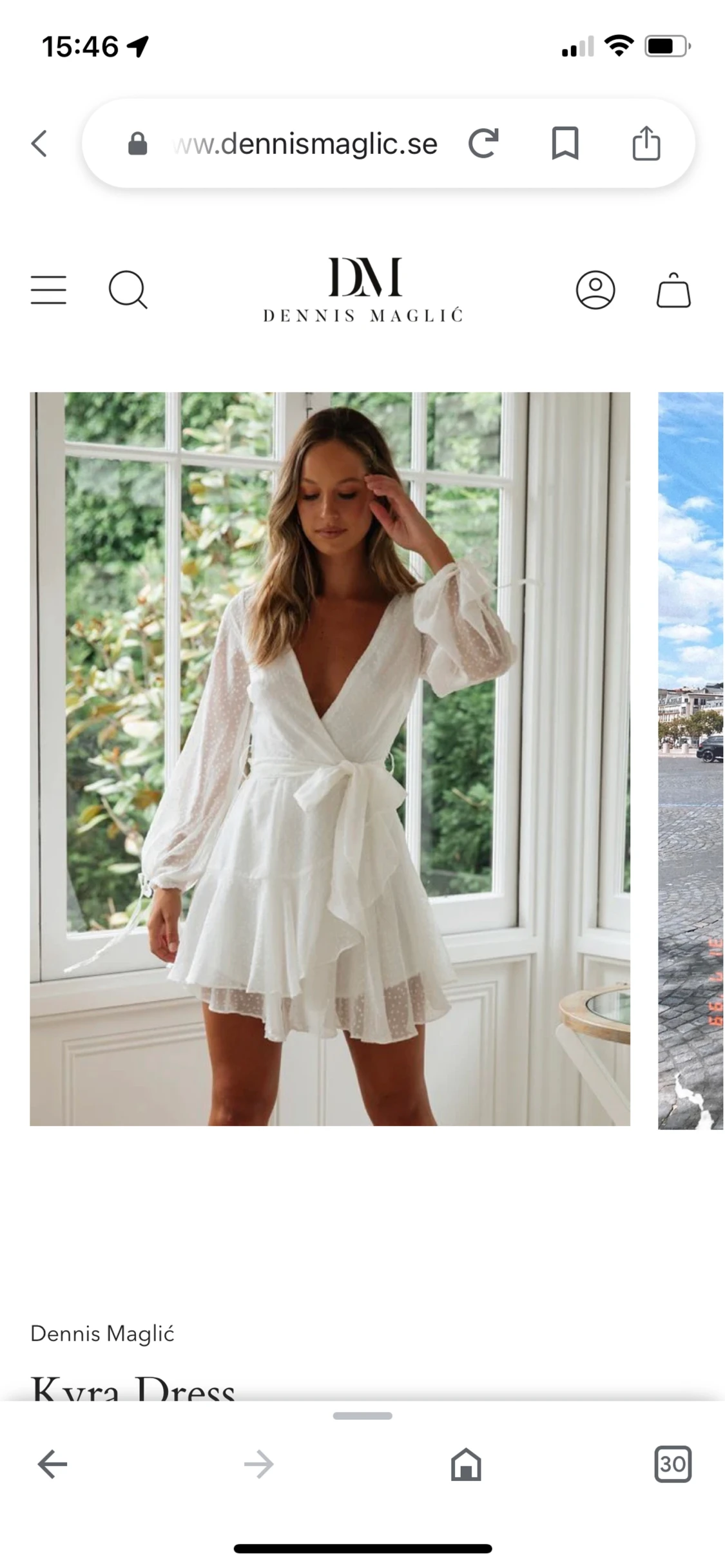Reload the current page

[483, 143]
